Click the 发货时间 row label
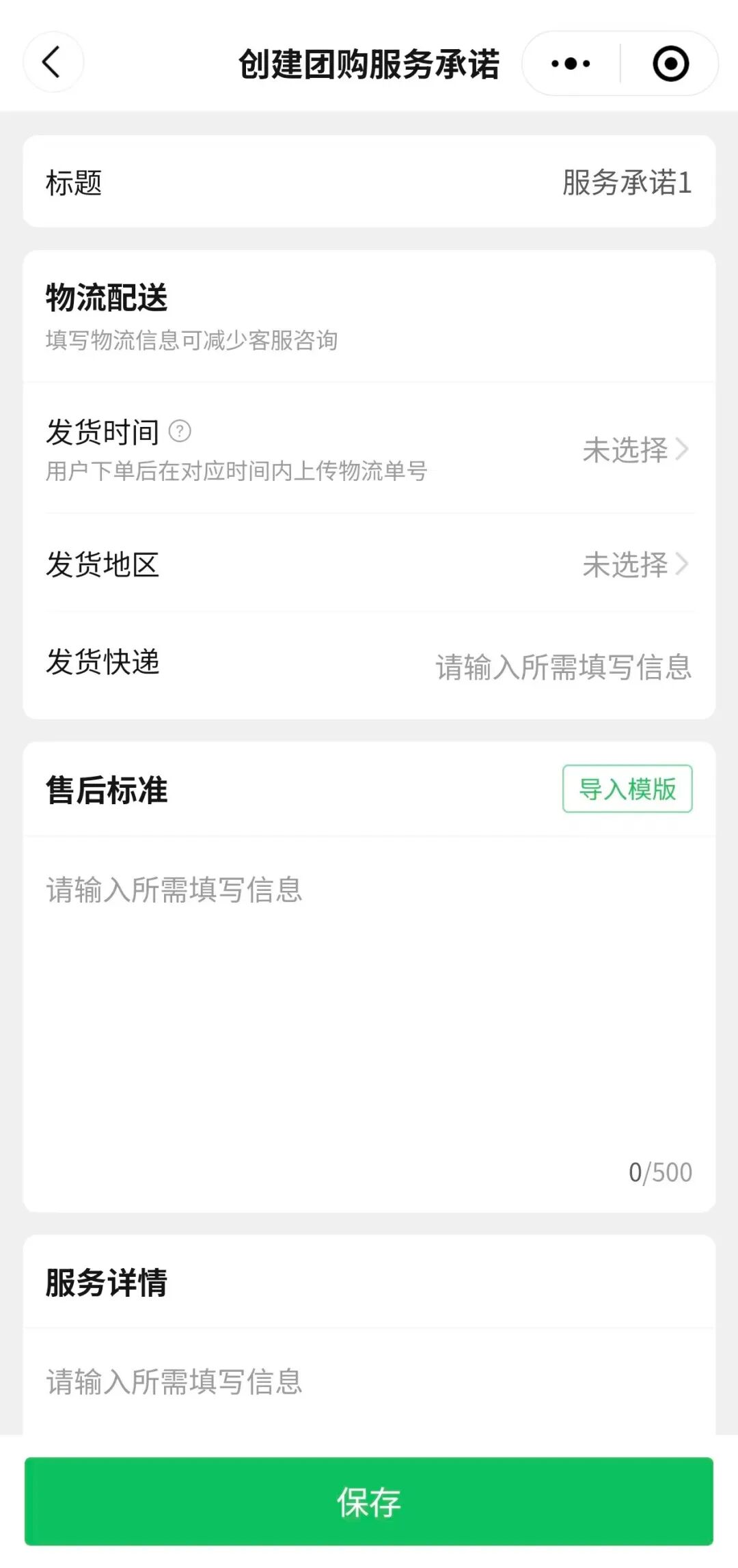 pyautogui.click(x=101, y=432)
